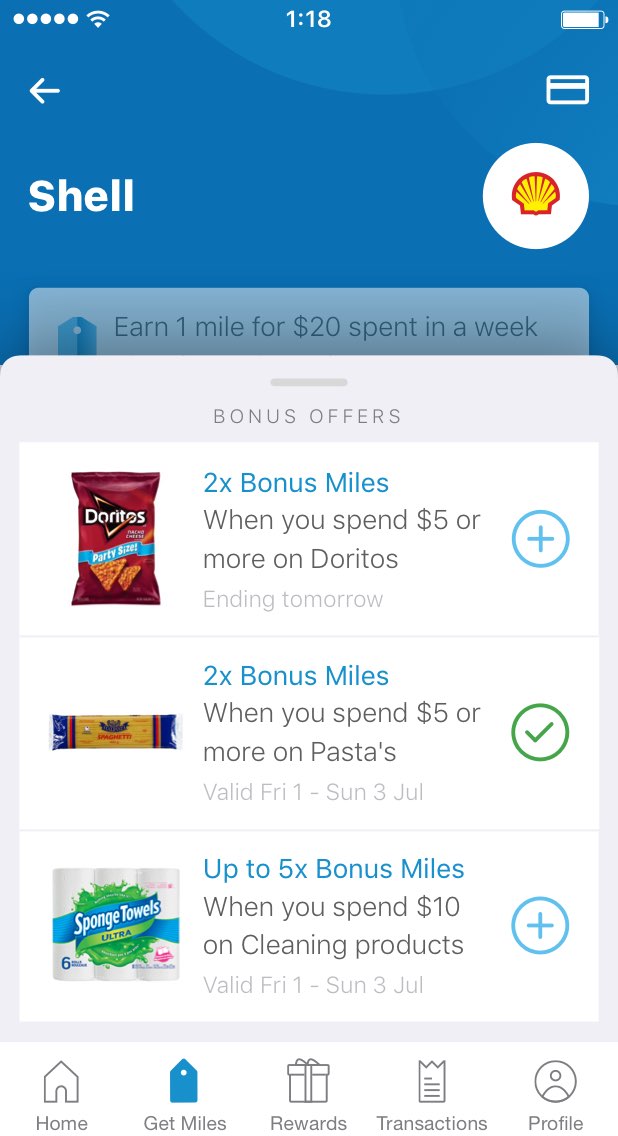
Task: Open the Doritos 2x Bonus Miles offer
Action: tap(309, 539)
